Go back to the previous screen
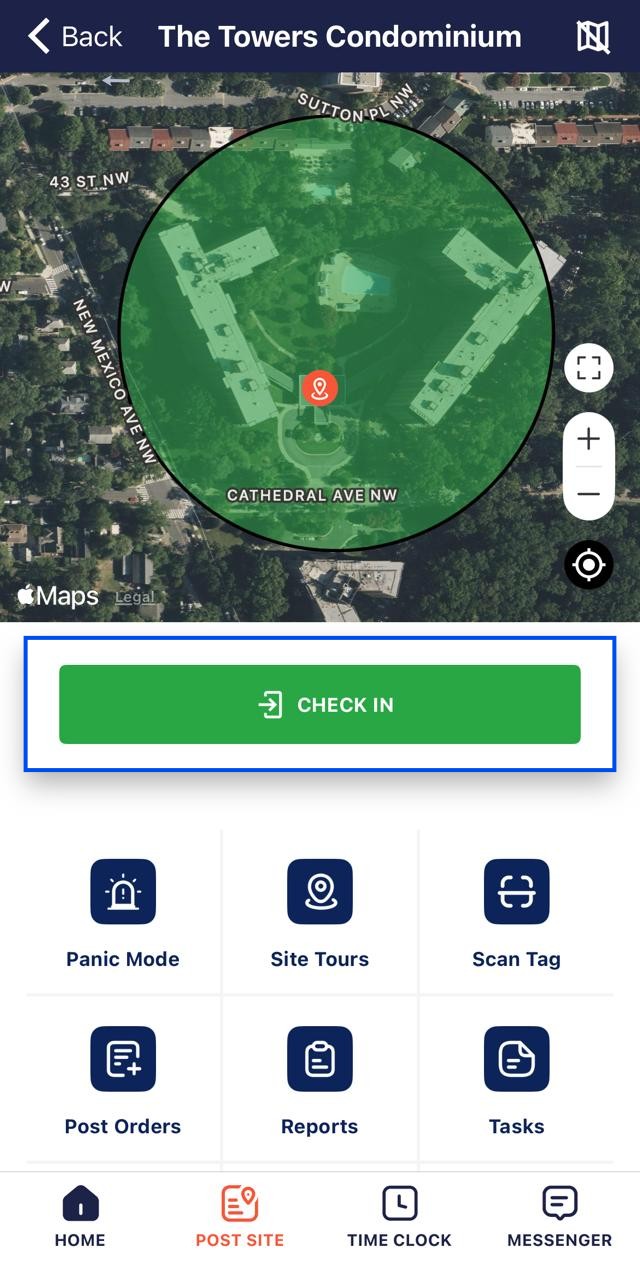 75,37
